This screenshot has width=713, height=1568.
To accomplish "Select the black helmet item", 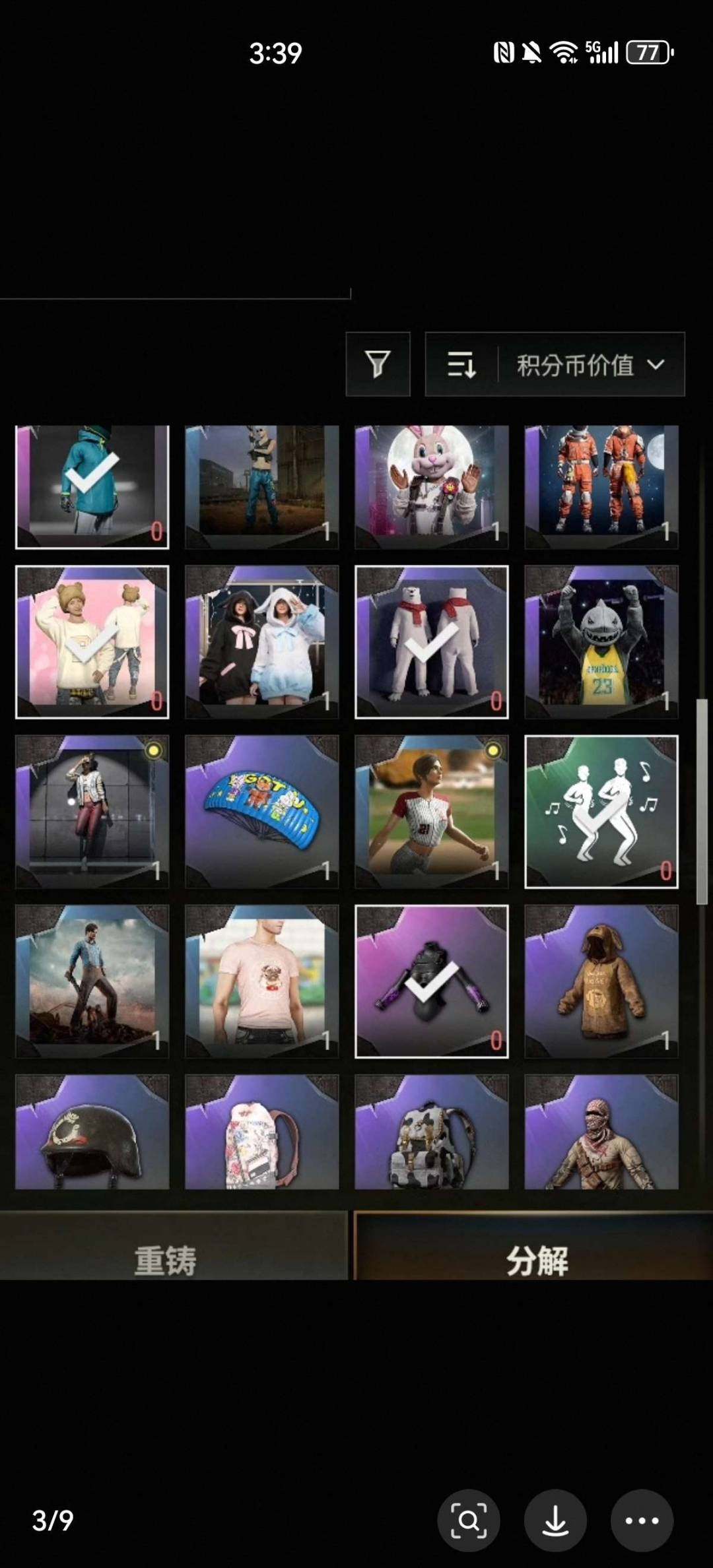I will [x=92, y=1132].
